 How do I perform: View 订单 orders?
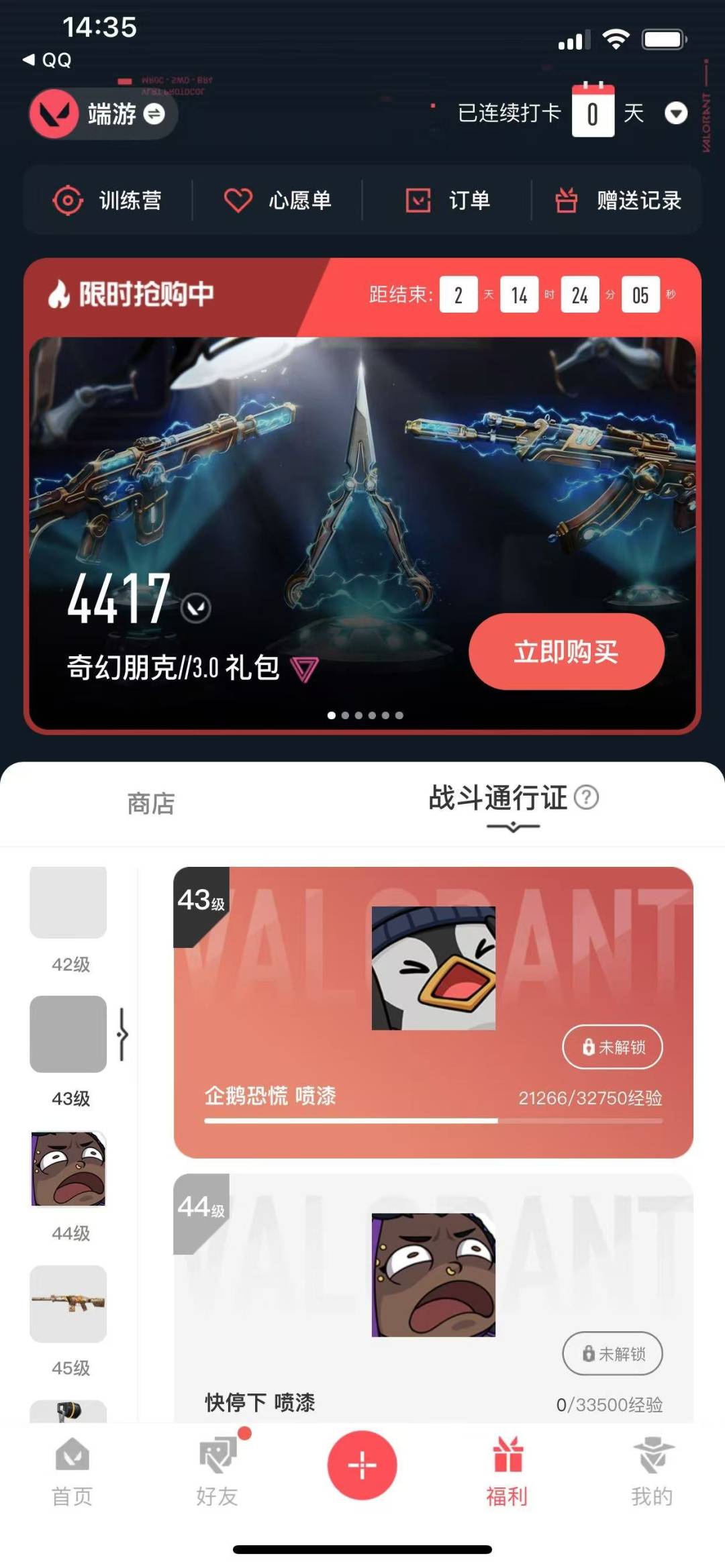(447, 201)
